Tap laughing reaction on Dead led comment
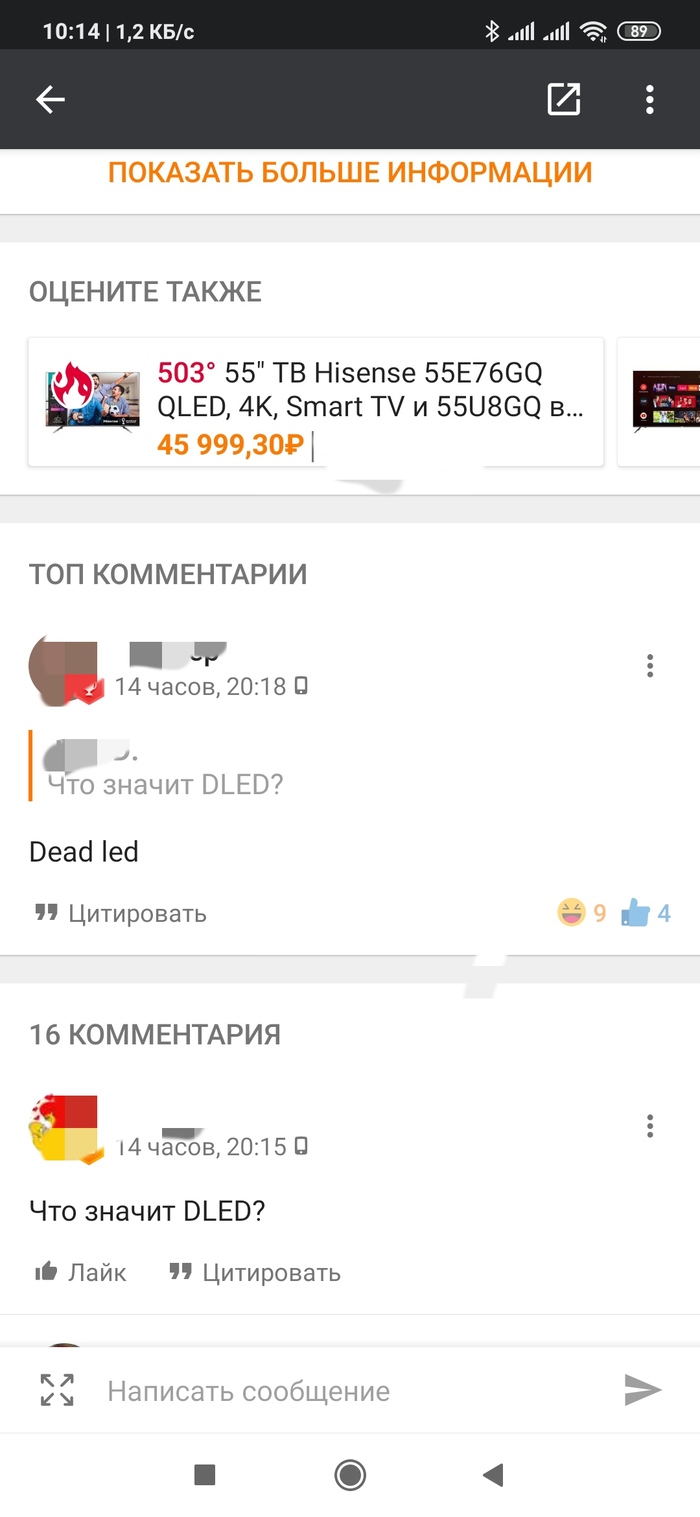The image size is (700, 1517). (x=581, y=912)
